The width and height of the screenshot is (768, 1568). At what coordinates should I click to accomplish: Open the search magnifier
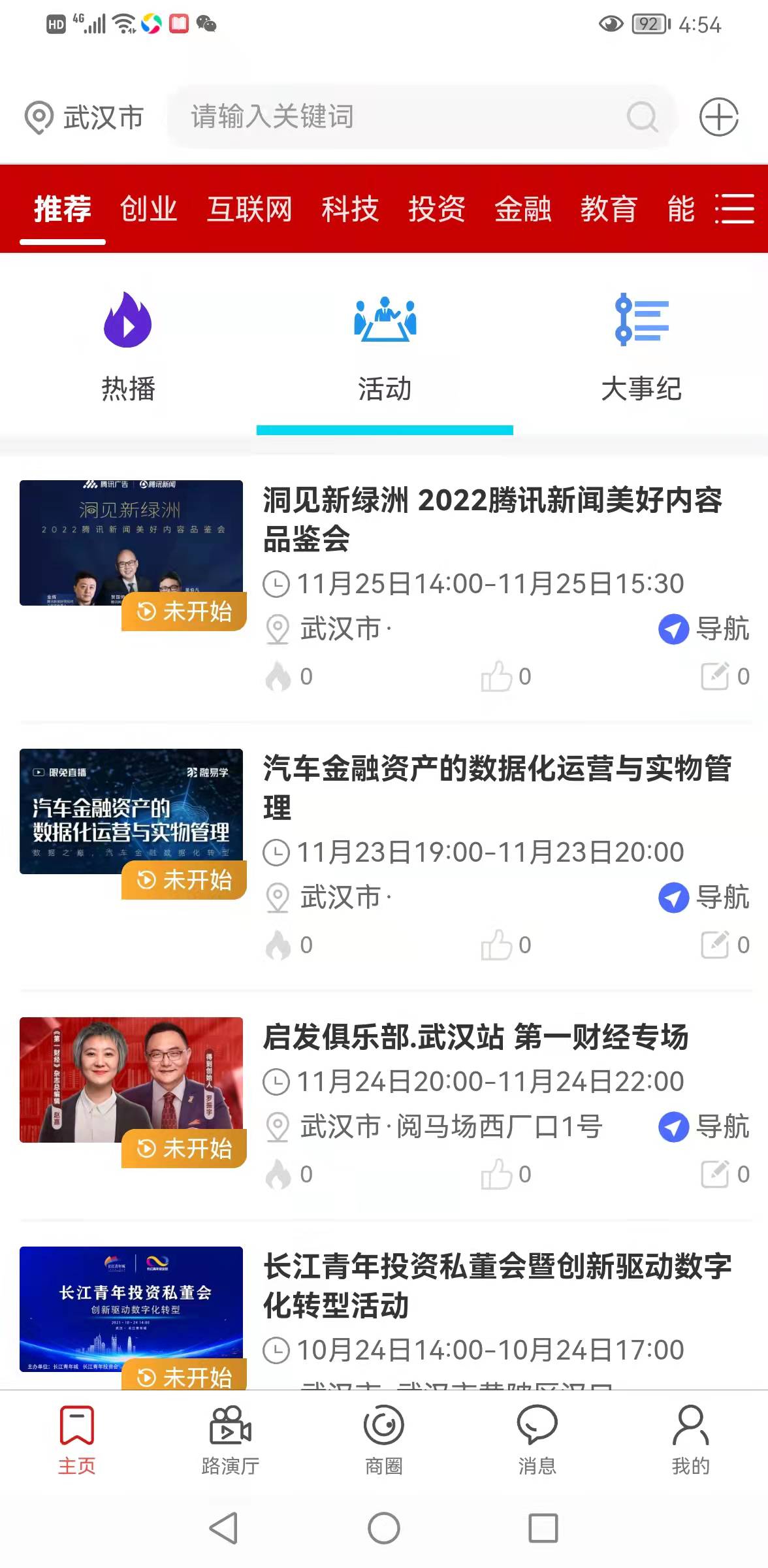[x=643, y=118]
